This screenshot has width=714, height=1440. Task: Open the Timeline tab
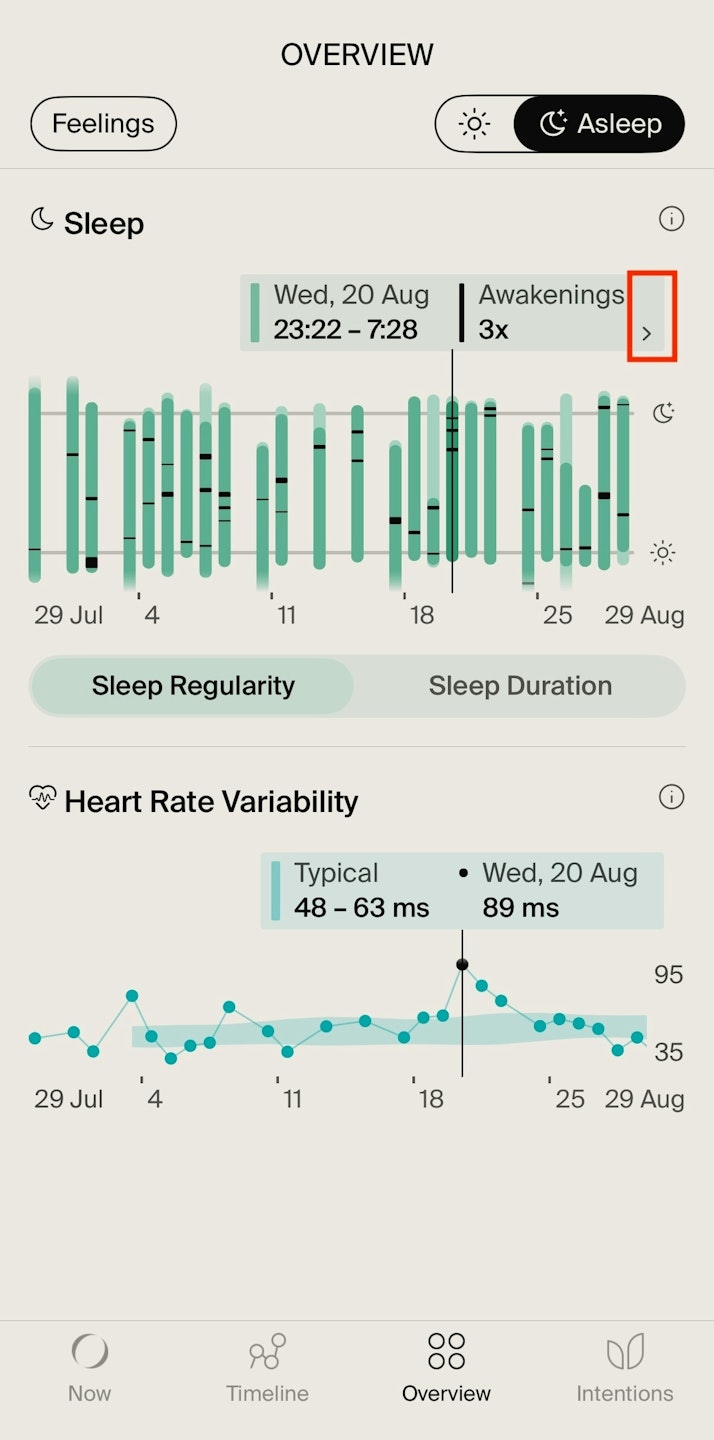tap(267, 1367)
